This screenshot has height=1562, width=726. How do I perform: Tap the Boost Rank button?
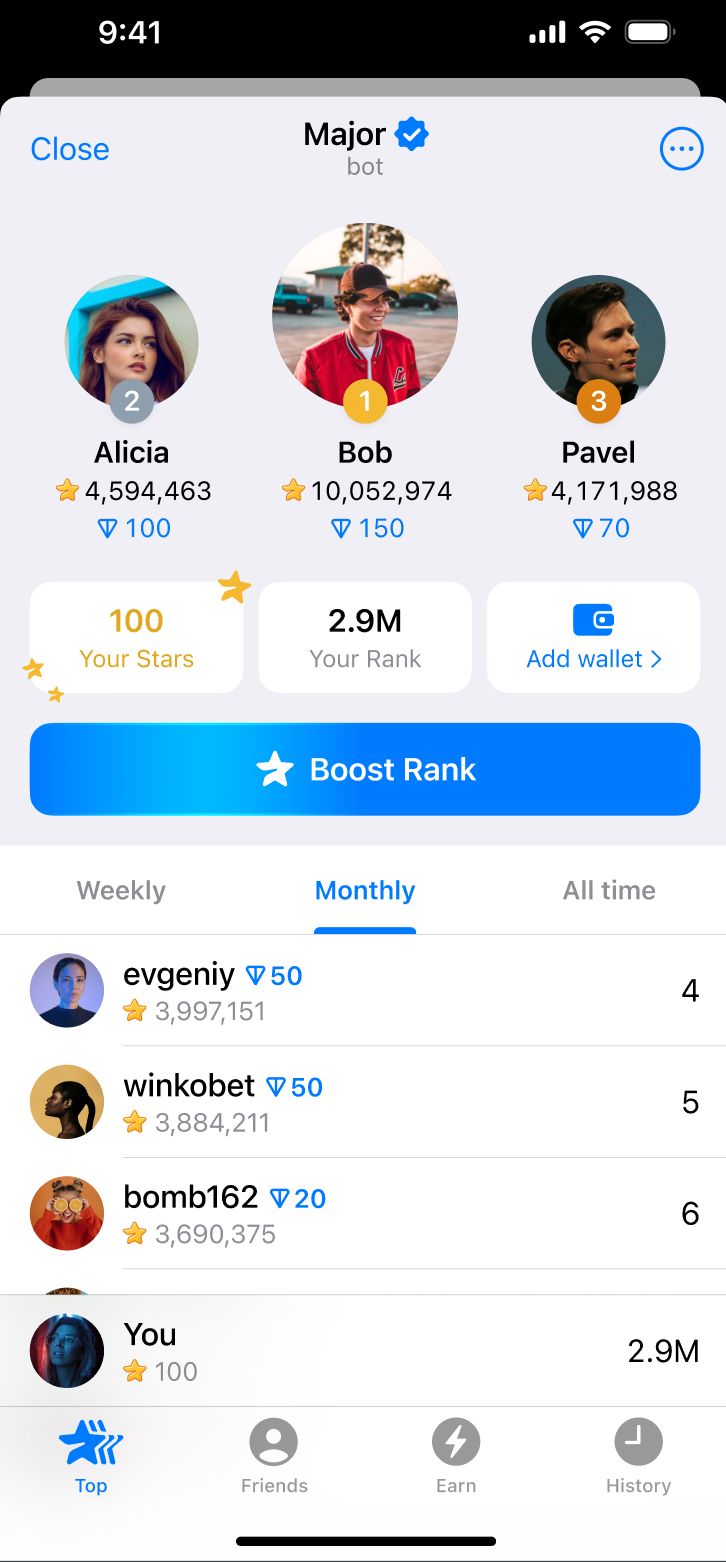[364, 769]
